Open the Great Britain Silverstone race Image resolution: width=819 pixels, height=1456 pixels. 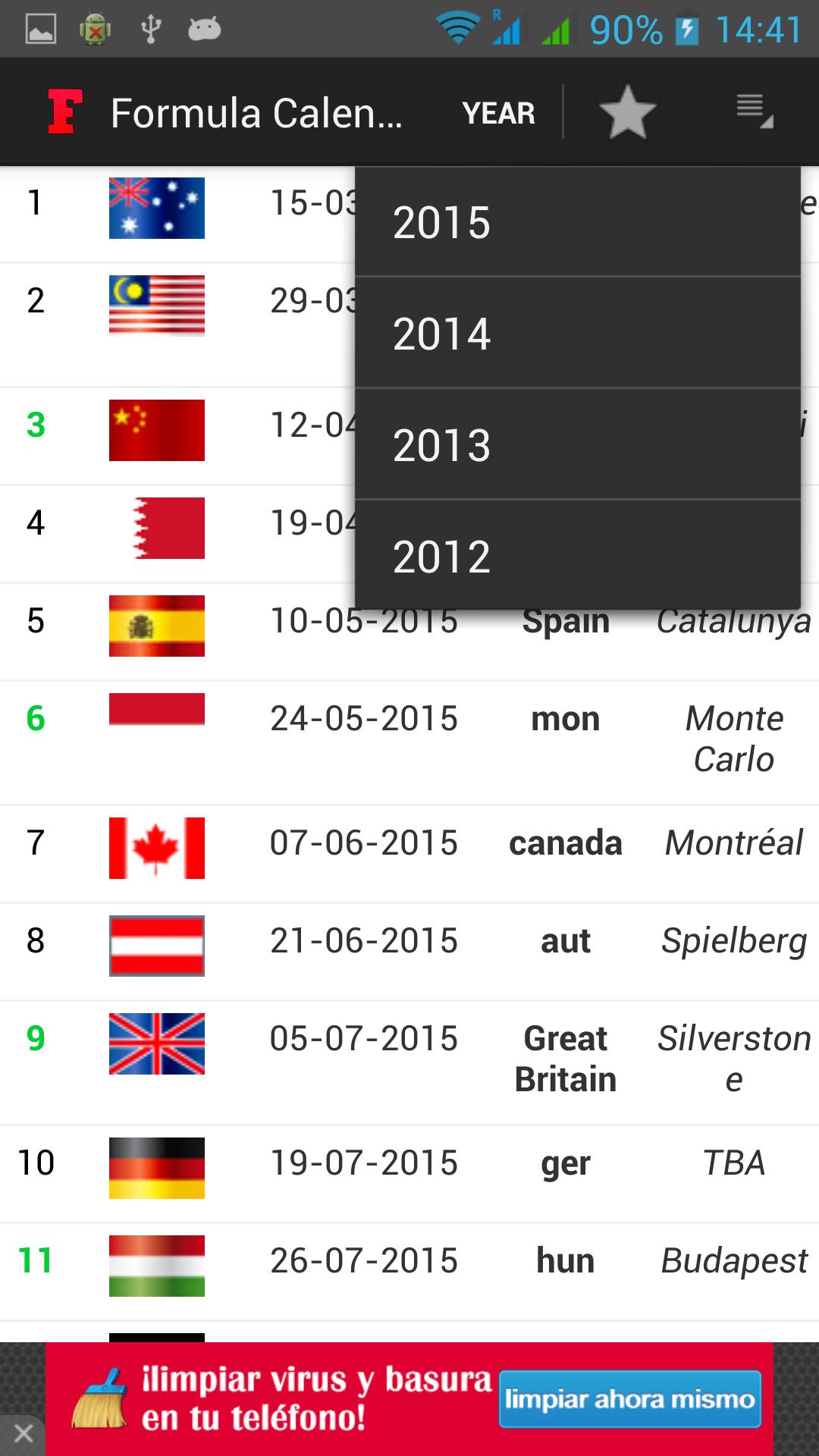409,1059
